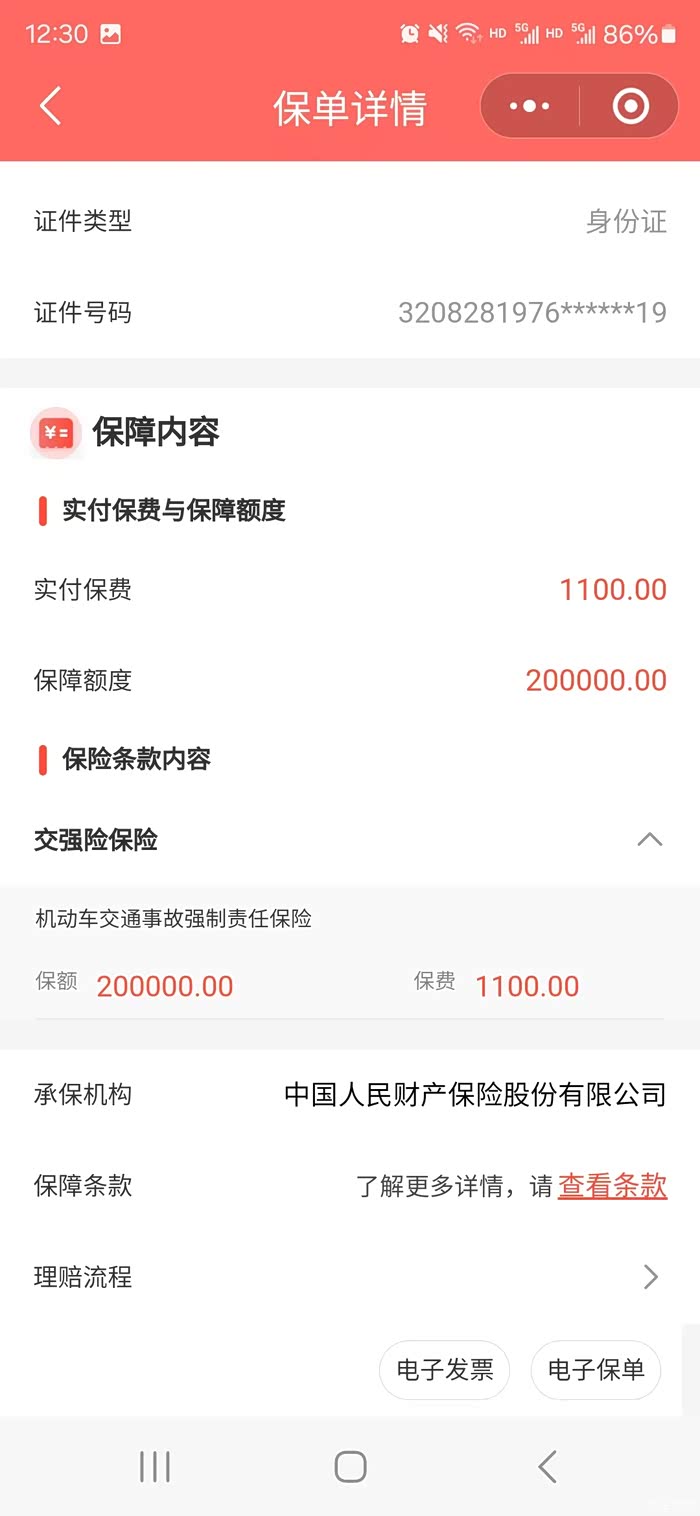700x1516 pixels.
Task: Open the 查看条款 link
Action: pyautogui.click(x=612, y=1186)
